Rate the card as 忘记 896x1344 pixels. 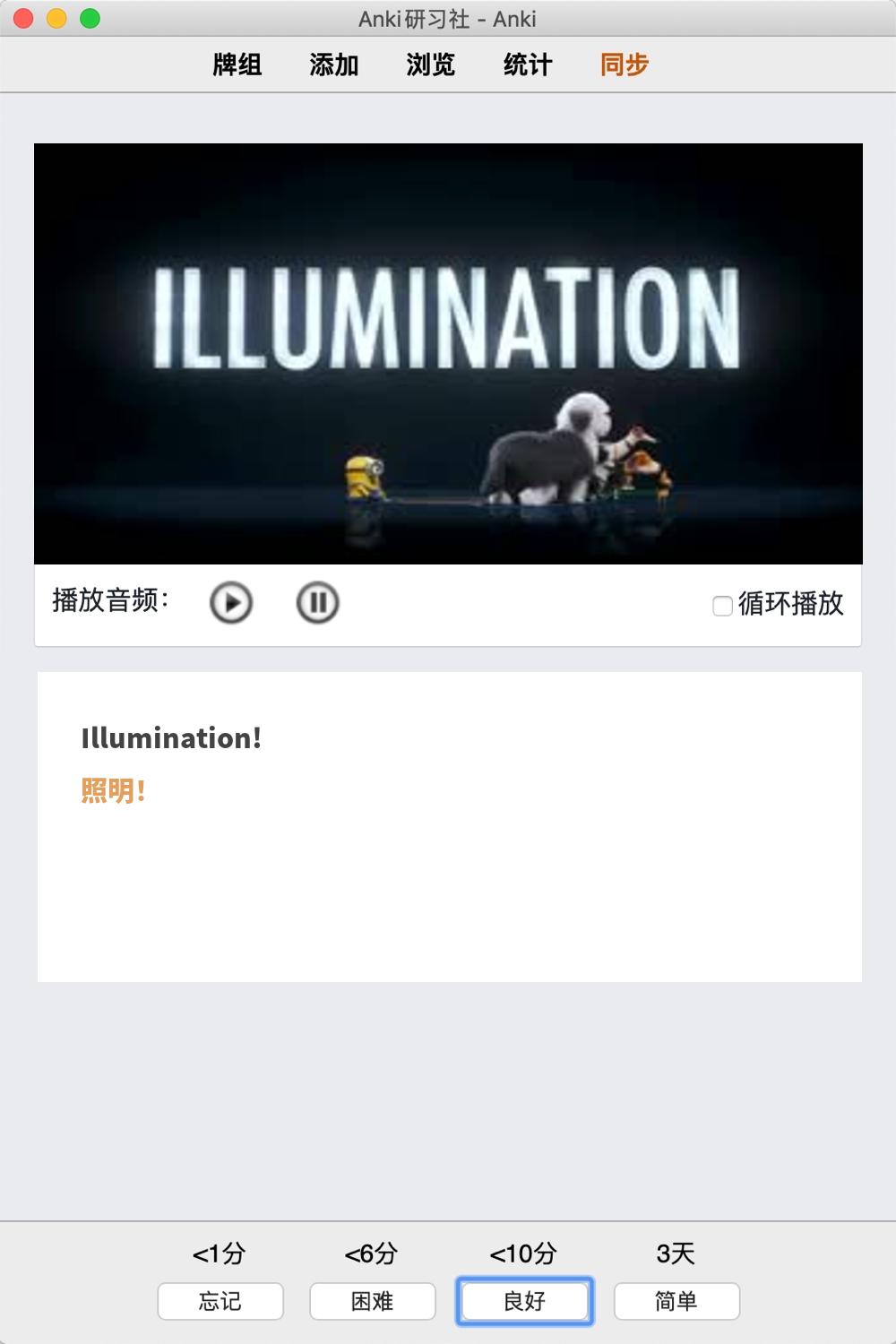(x=220, y=1301)
